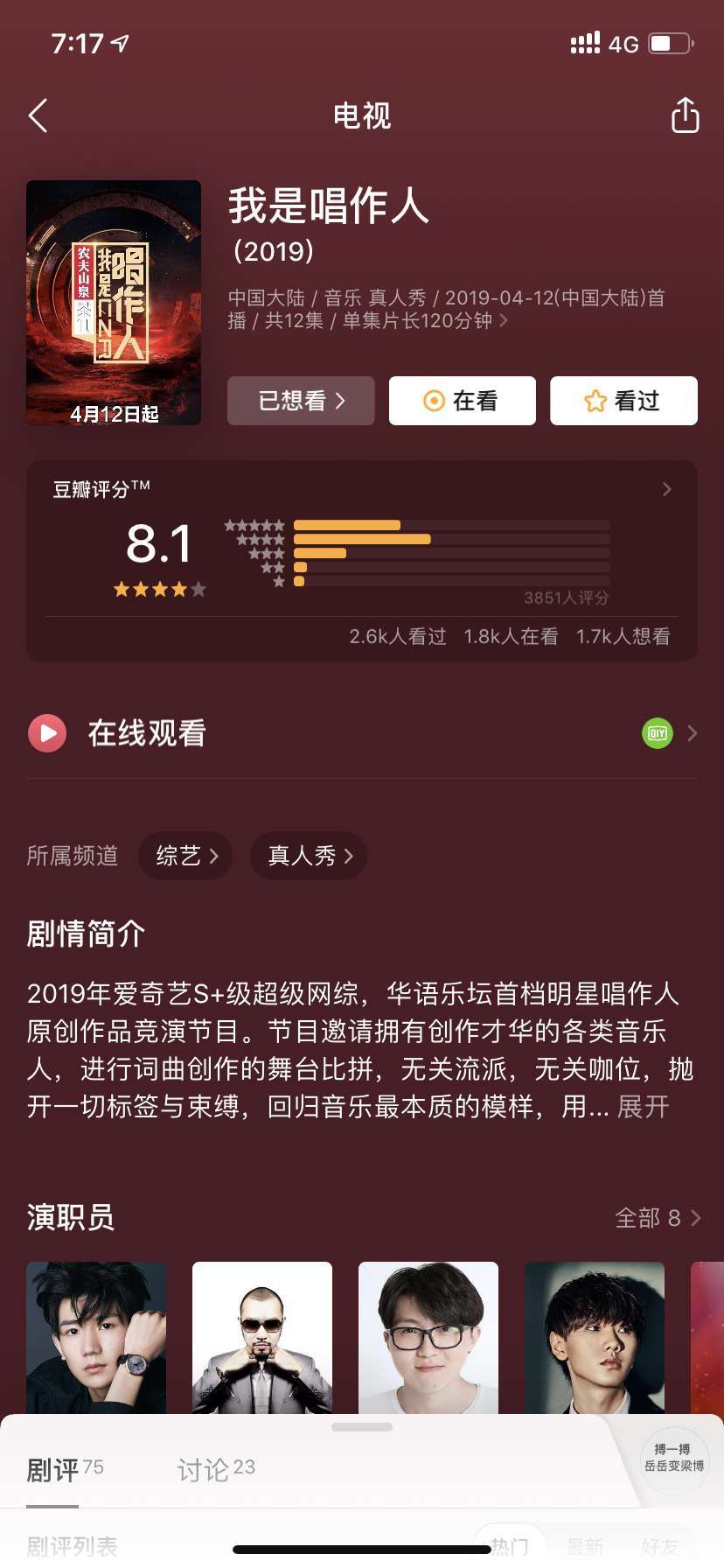Open the 真人秀 channel chip
Viewport: 724px width, 1568px height.
point(309,856)
